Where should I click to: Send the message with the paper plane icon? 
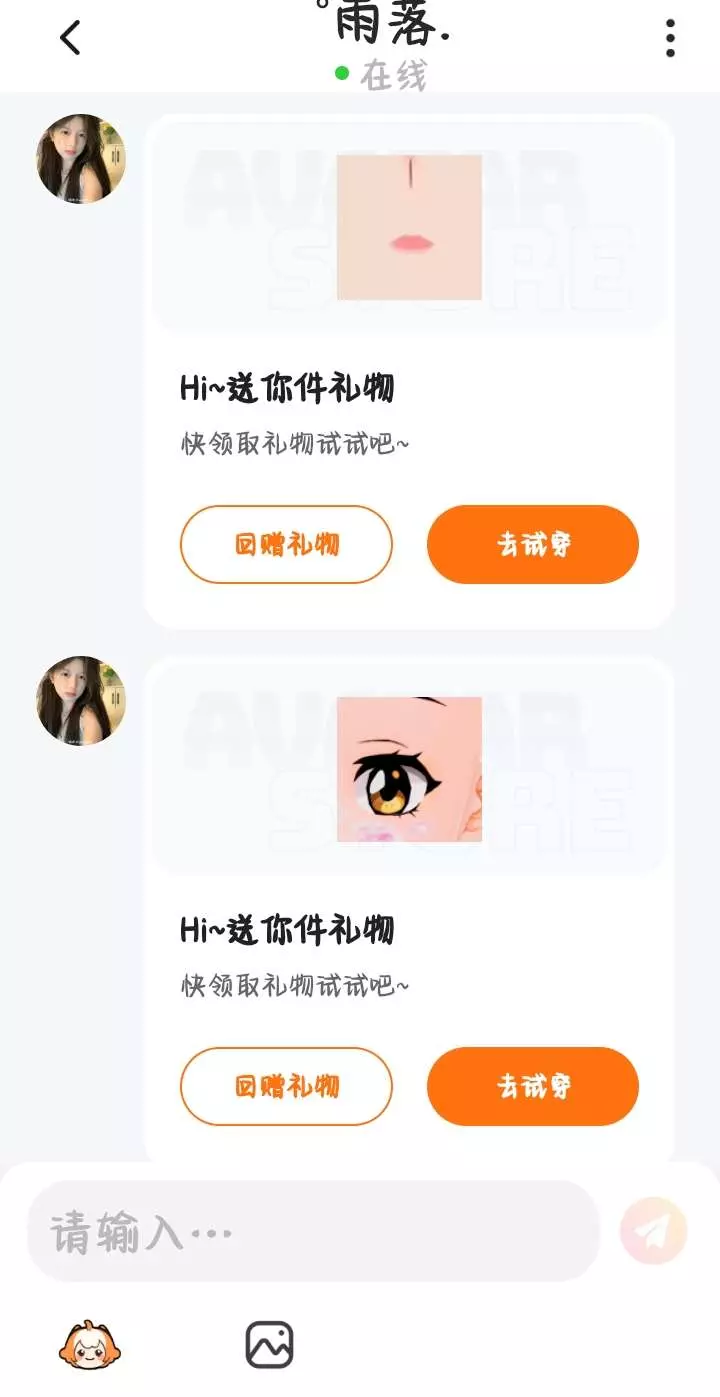tap(654, 1231)
